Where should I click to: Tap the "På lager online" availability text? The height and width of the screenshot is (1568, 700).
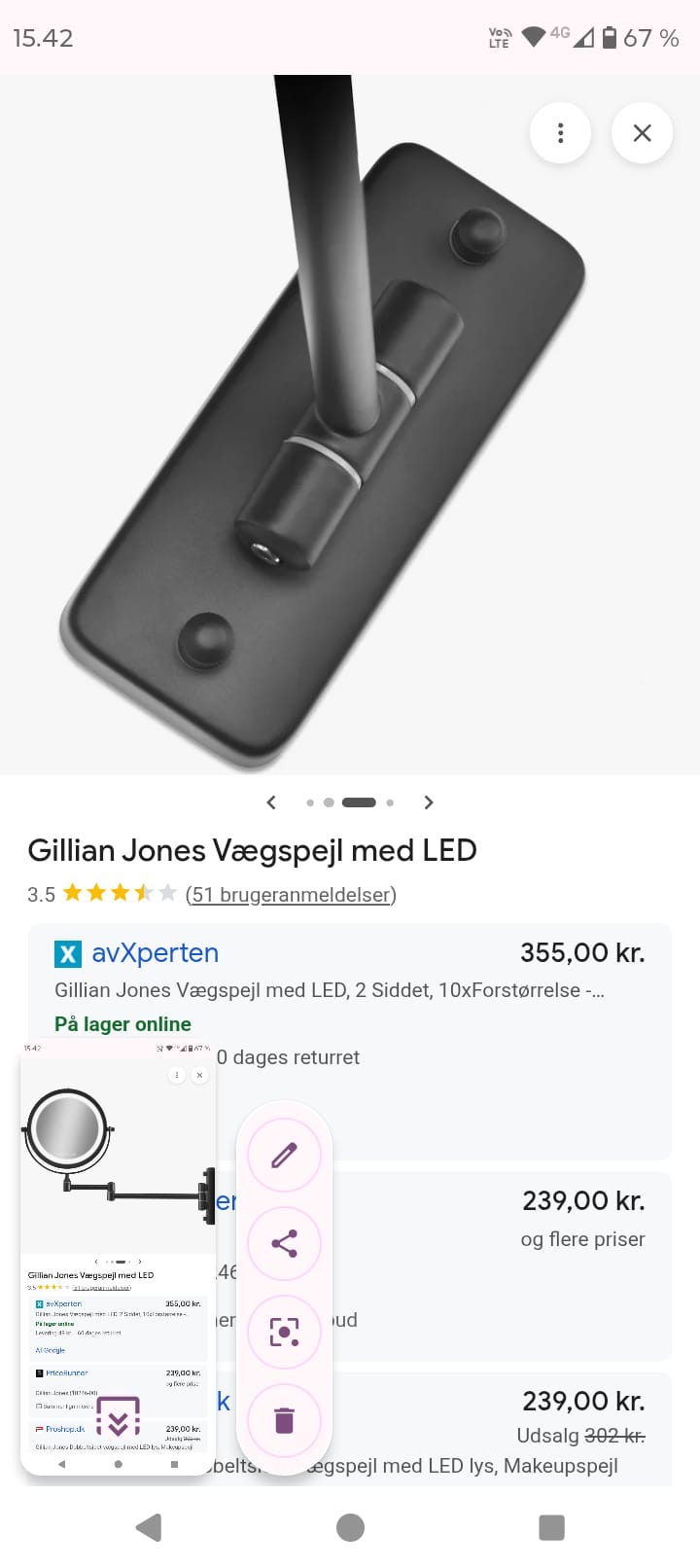[x=122, y=1023]
